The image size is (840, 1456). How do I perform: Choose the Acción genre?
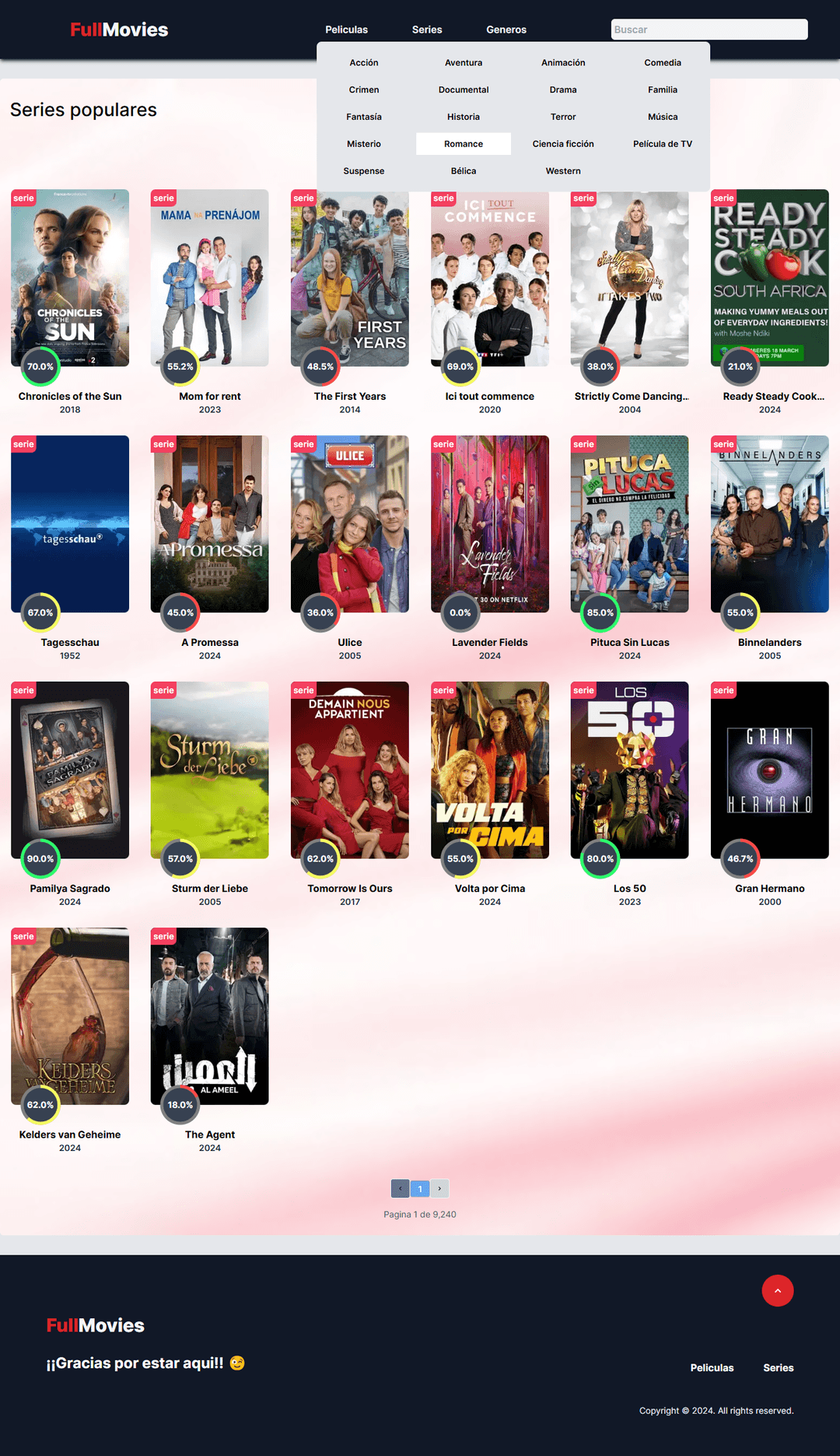coord(363,63)
